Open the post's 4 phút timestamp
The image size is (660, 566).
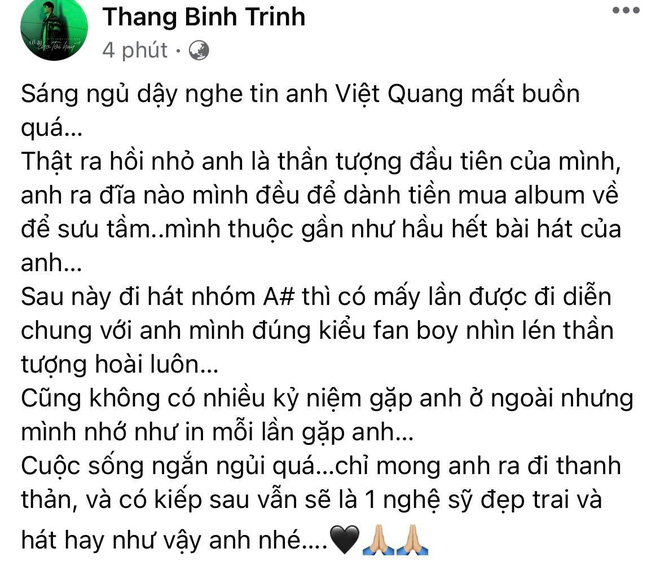click(x=134, y=47)
